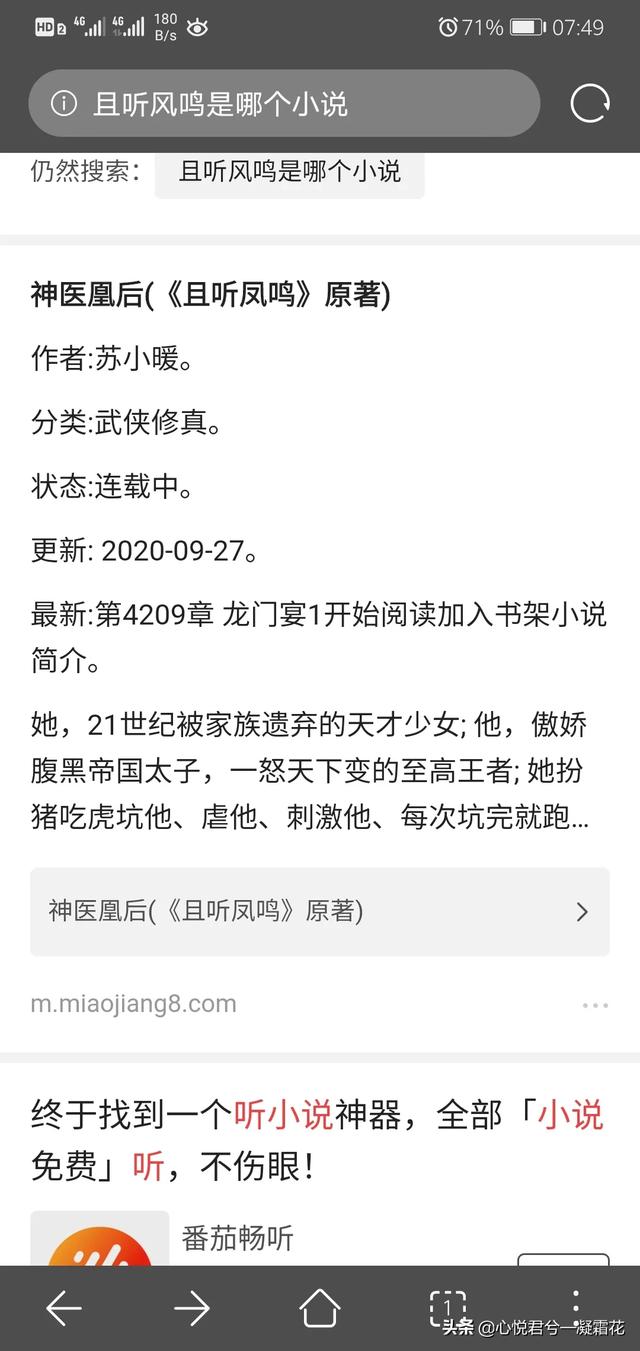Screen dimensions: 640x1351
Task: Open the browser's three-dot menu
Action: pos(576,1302)
